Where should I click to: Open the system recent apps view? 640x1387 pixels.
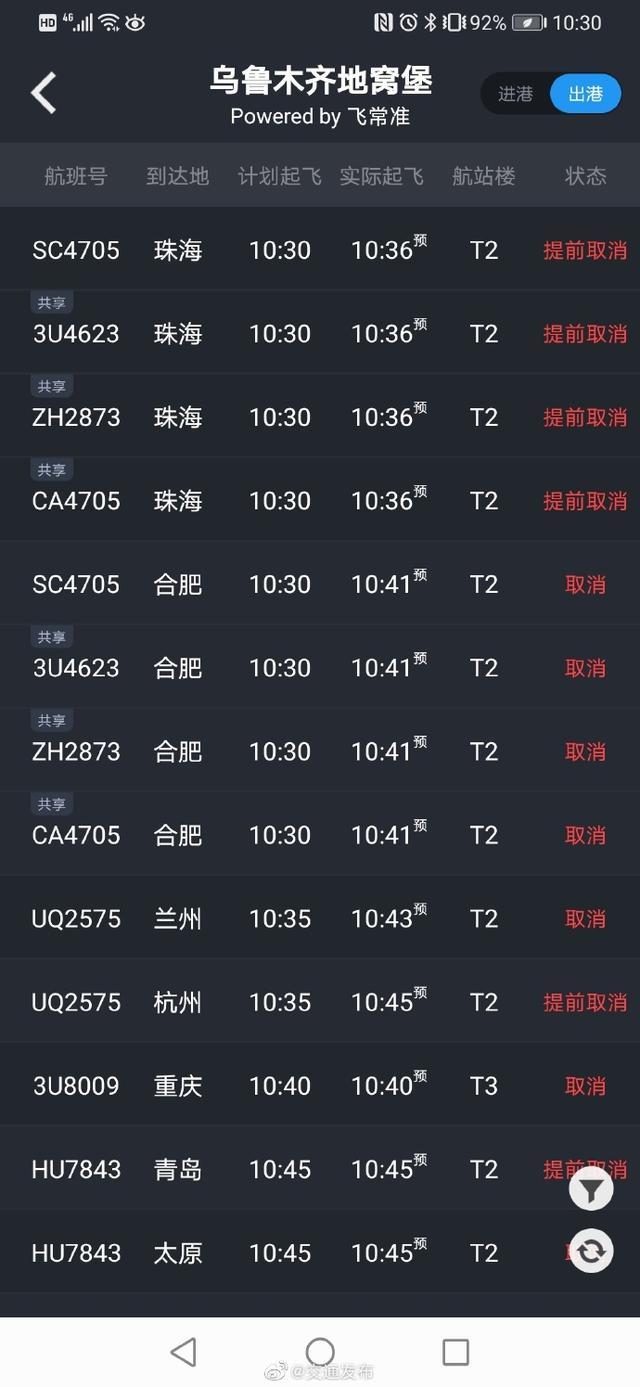455,1352
